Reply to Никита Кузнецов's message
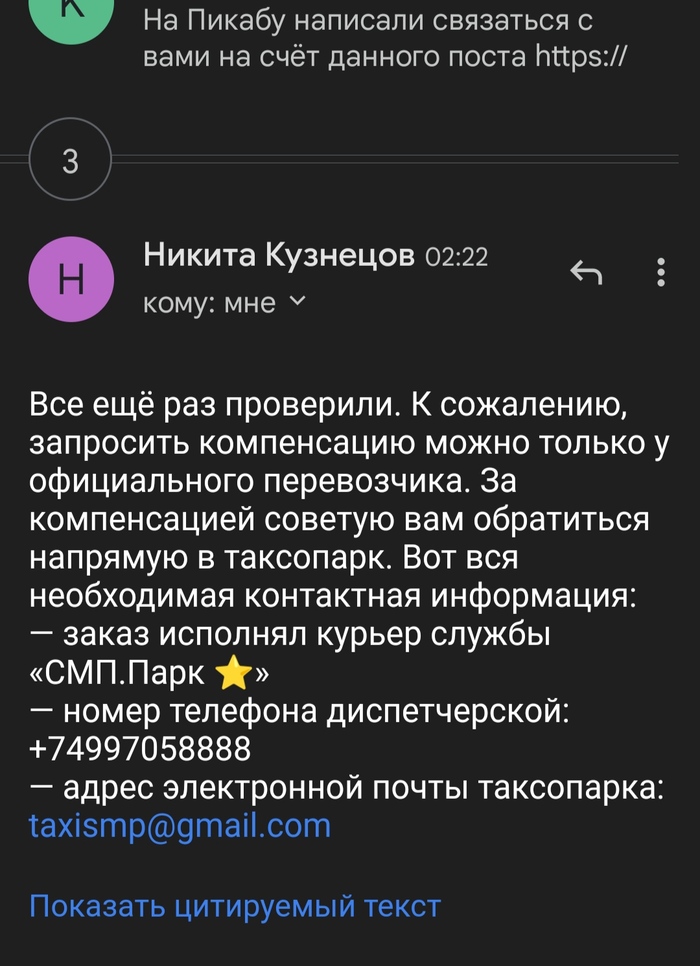Screen dimensions: 700x966 point(586,272)
